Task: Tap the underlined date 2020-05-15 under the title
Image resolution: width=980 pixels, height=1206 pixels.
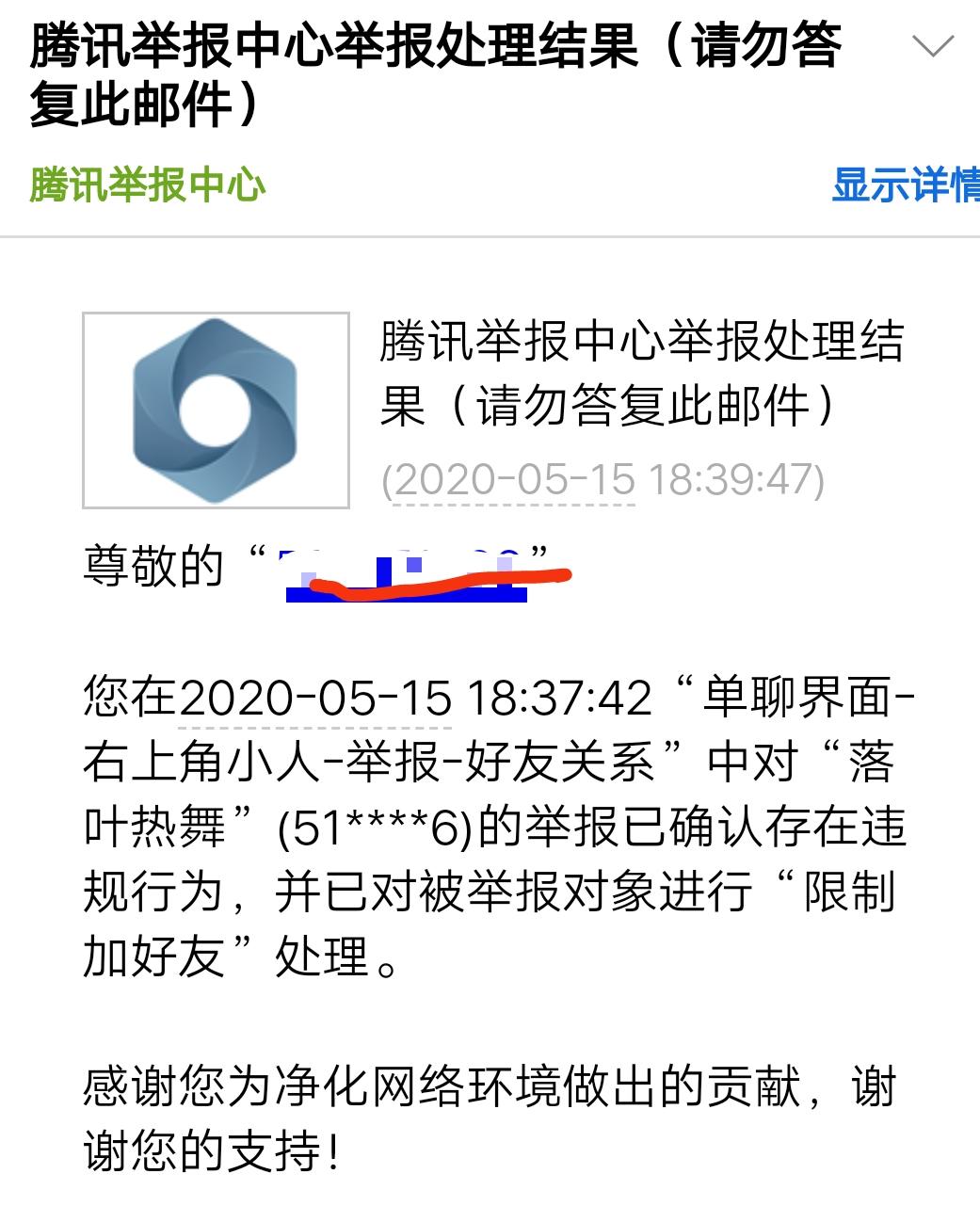Action: [x=514, y=480]
